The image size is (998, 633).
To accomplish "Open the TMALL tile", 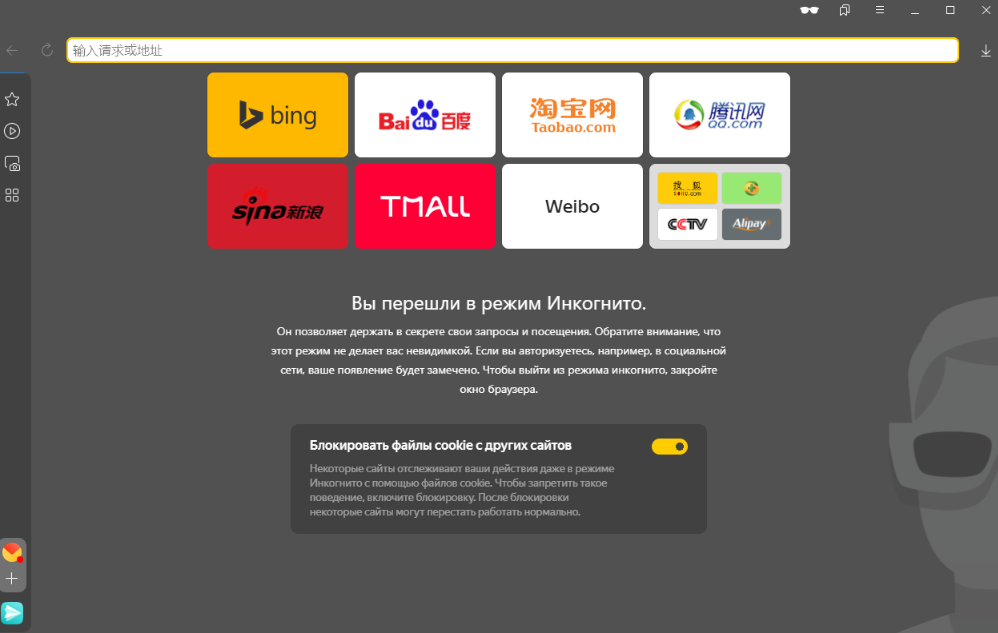I will click(x=425, y=207).
